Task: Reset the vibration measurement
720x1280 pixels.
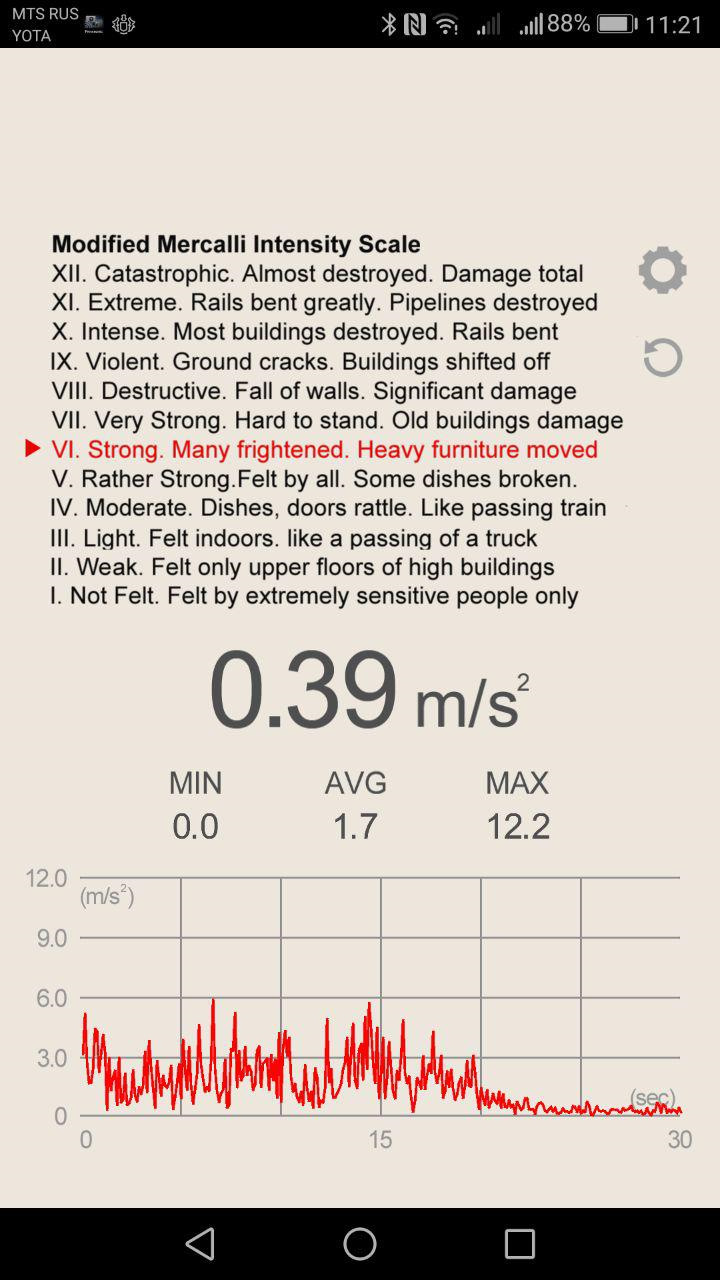Action: pos(662,357)
